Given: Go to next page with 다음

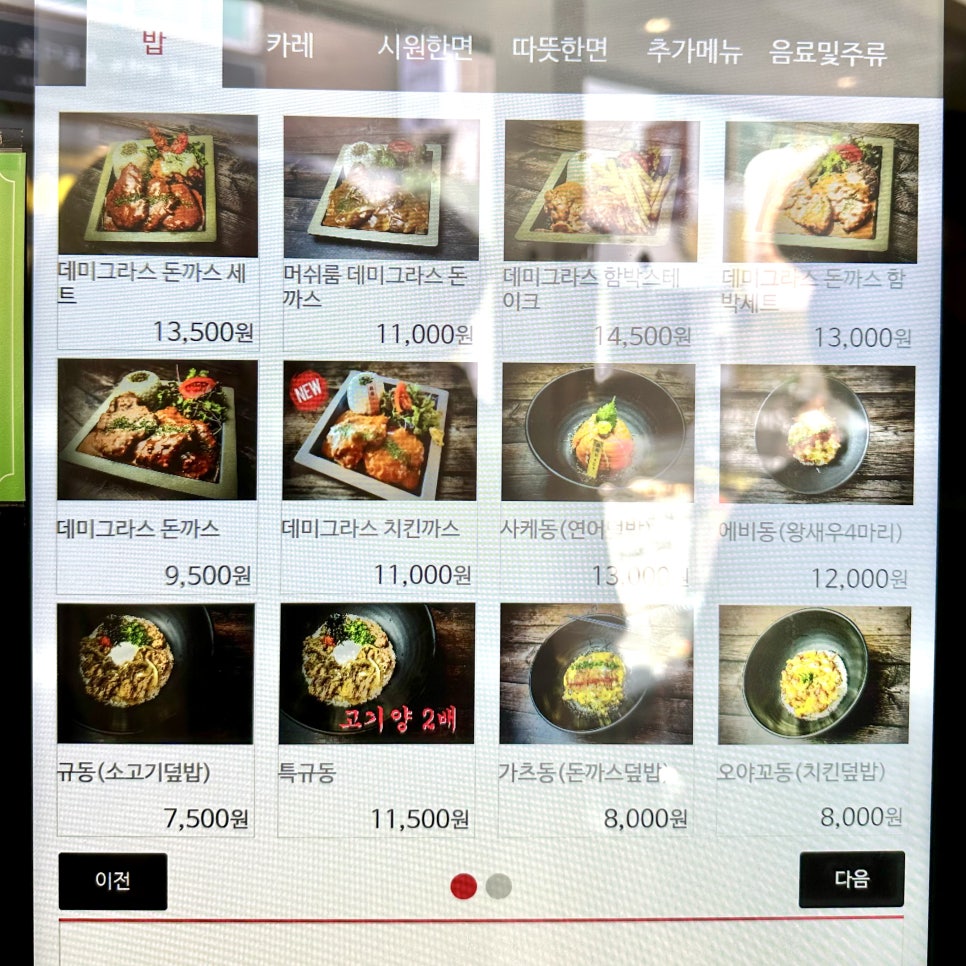Looking at the screenshot, I should pyautogui.click(x=852, y=880).
